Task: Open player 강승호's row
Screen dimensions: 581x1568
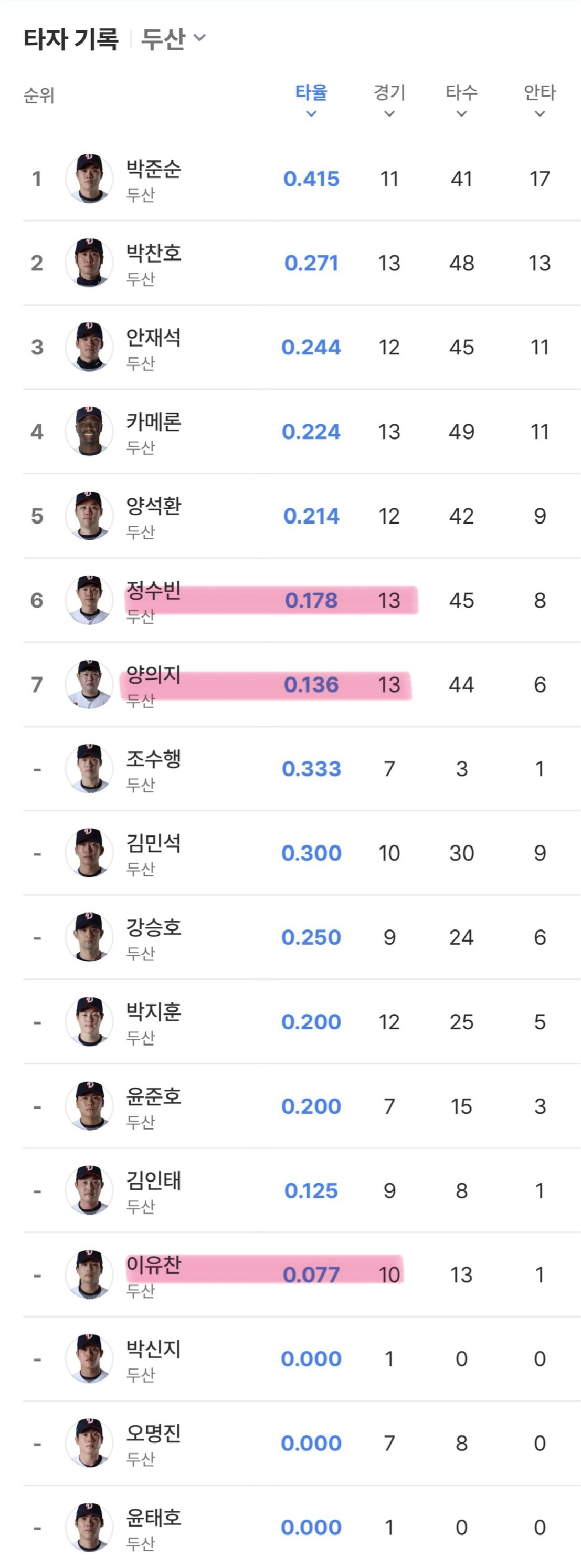Action: [x=302, y=937]
